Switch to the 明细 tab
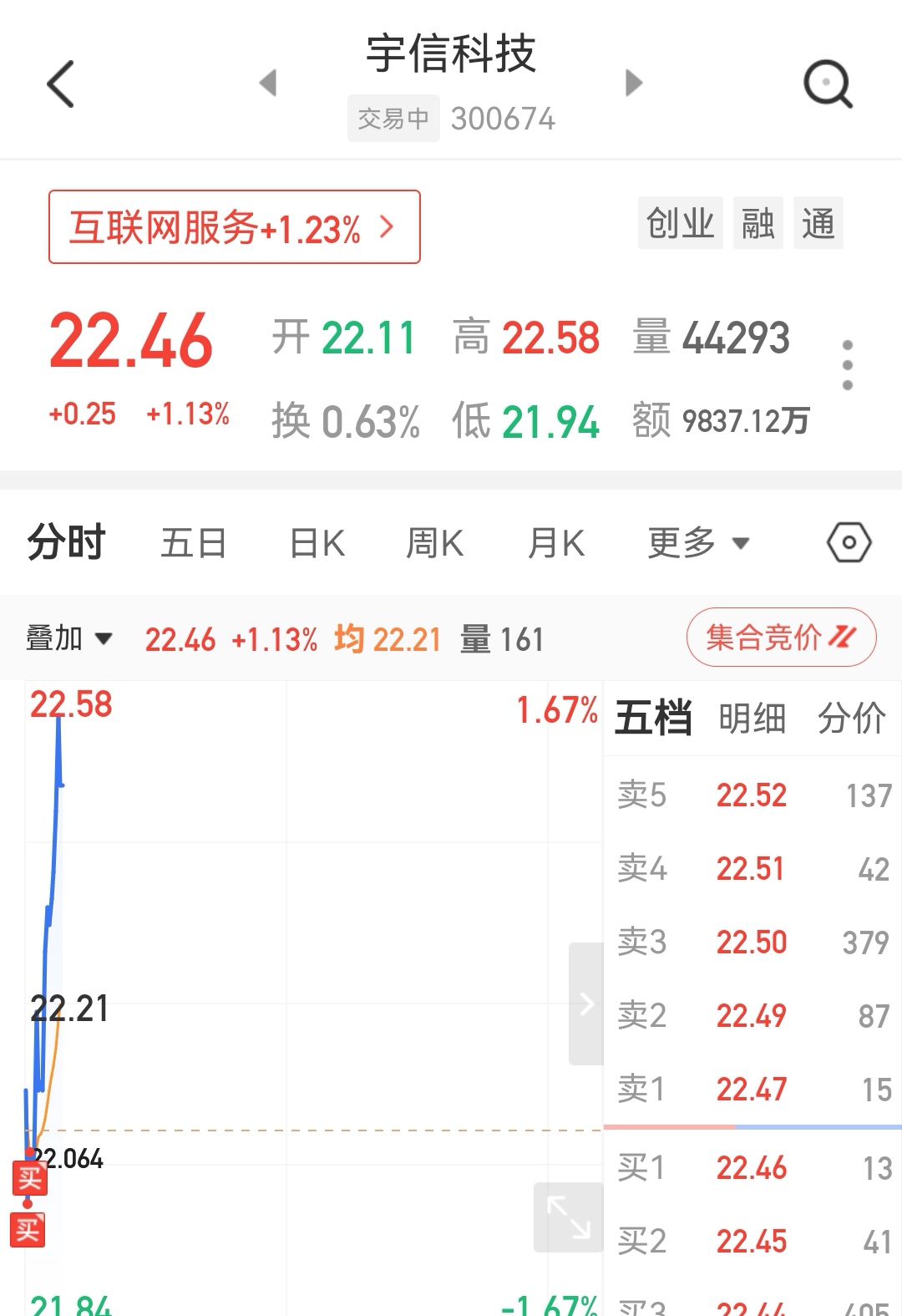 (752, 719)
